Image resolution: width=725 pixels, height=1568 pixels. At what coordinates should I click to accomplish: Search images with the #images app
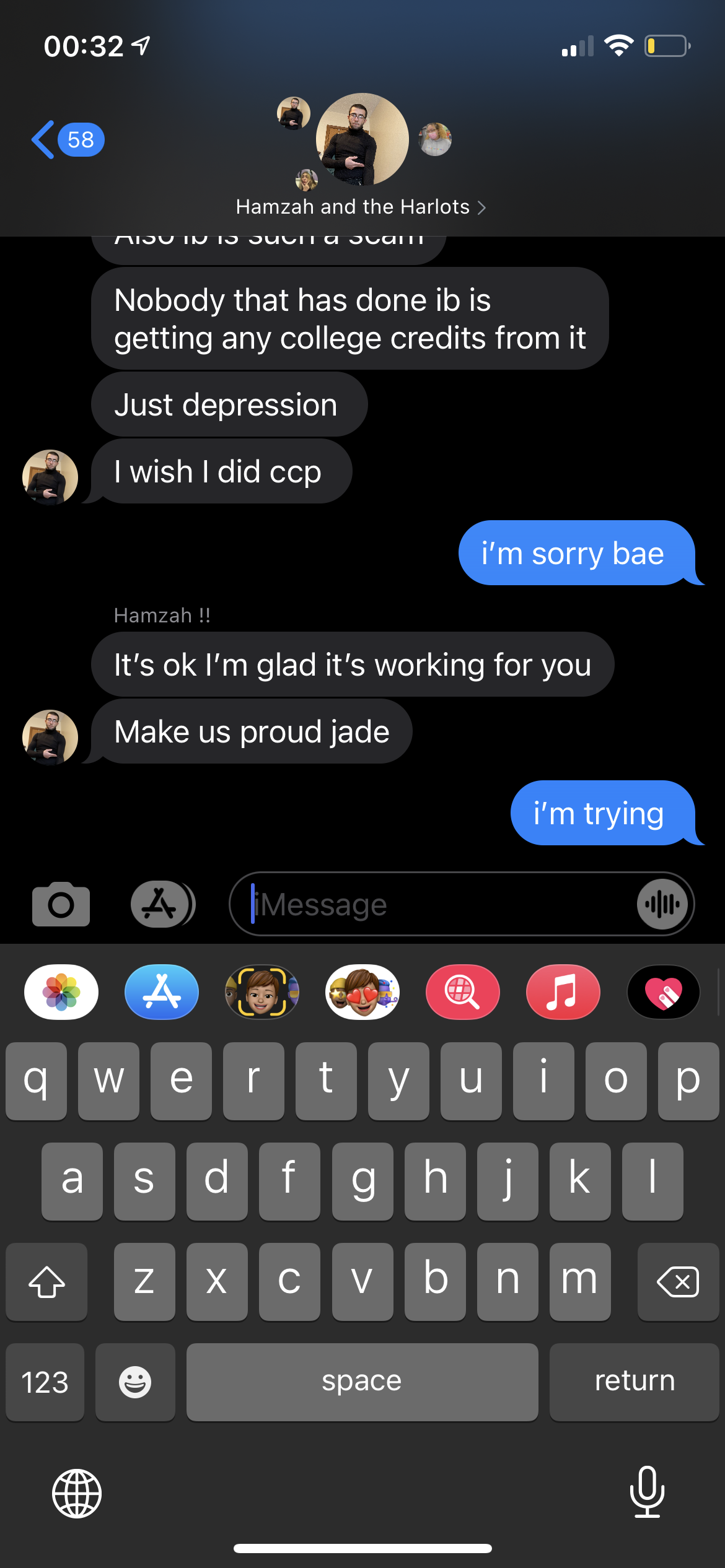(463, 992)
